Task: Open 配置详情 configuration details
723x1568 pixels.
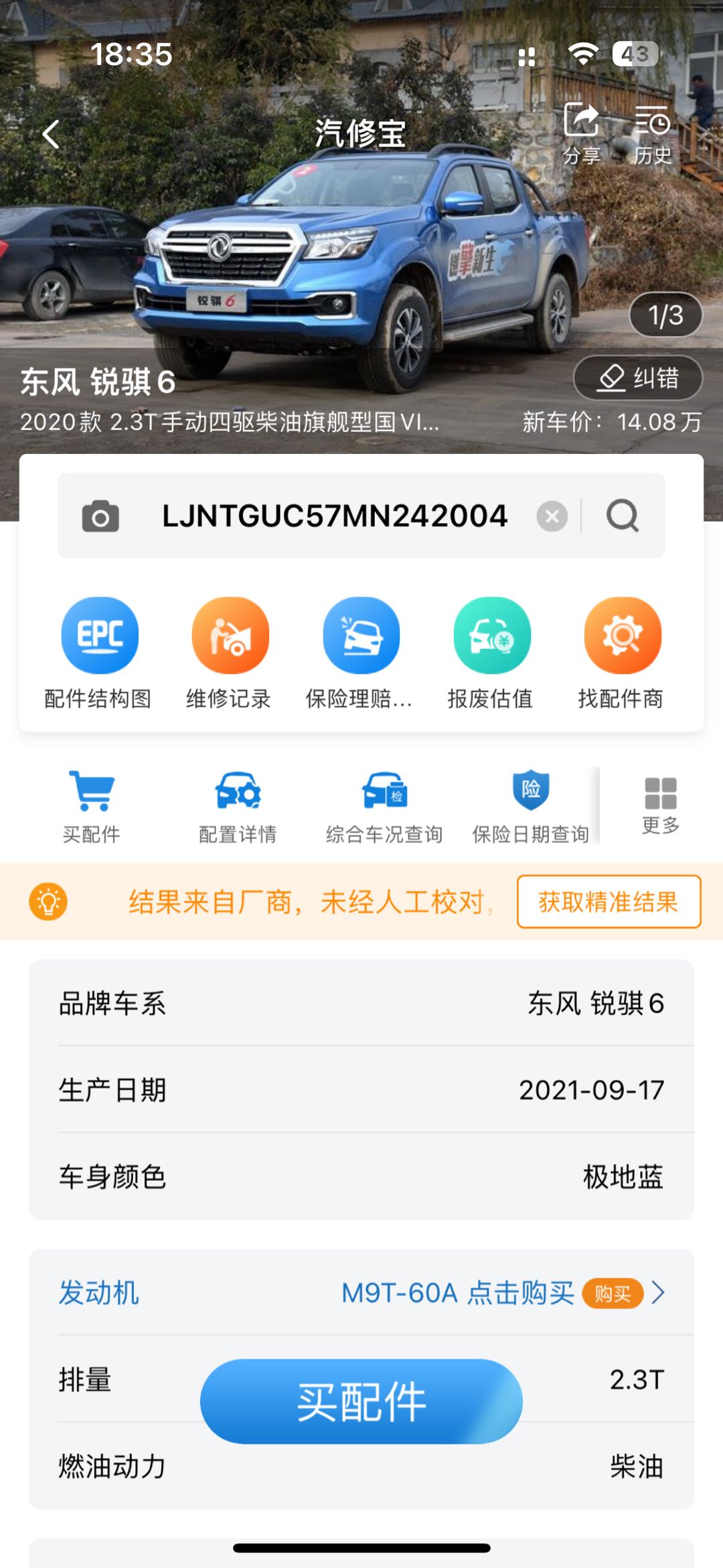Action: click(x=238, y=806)
